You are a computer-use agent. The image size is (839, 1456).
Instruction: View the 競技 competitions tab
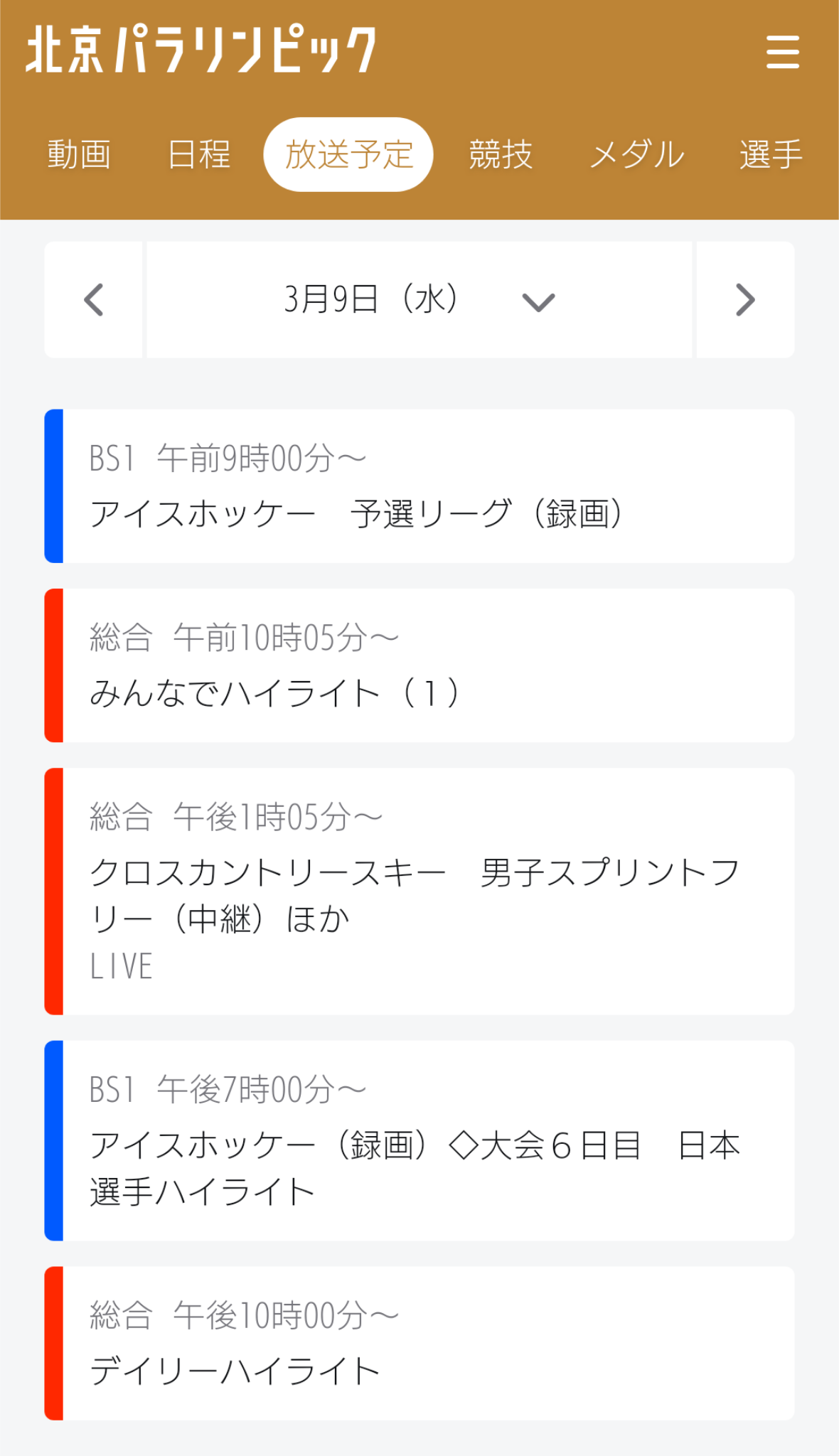click(x=499, y=154)
